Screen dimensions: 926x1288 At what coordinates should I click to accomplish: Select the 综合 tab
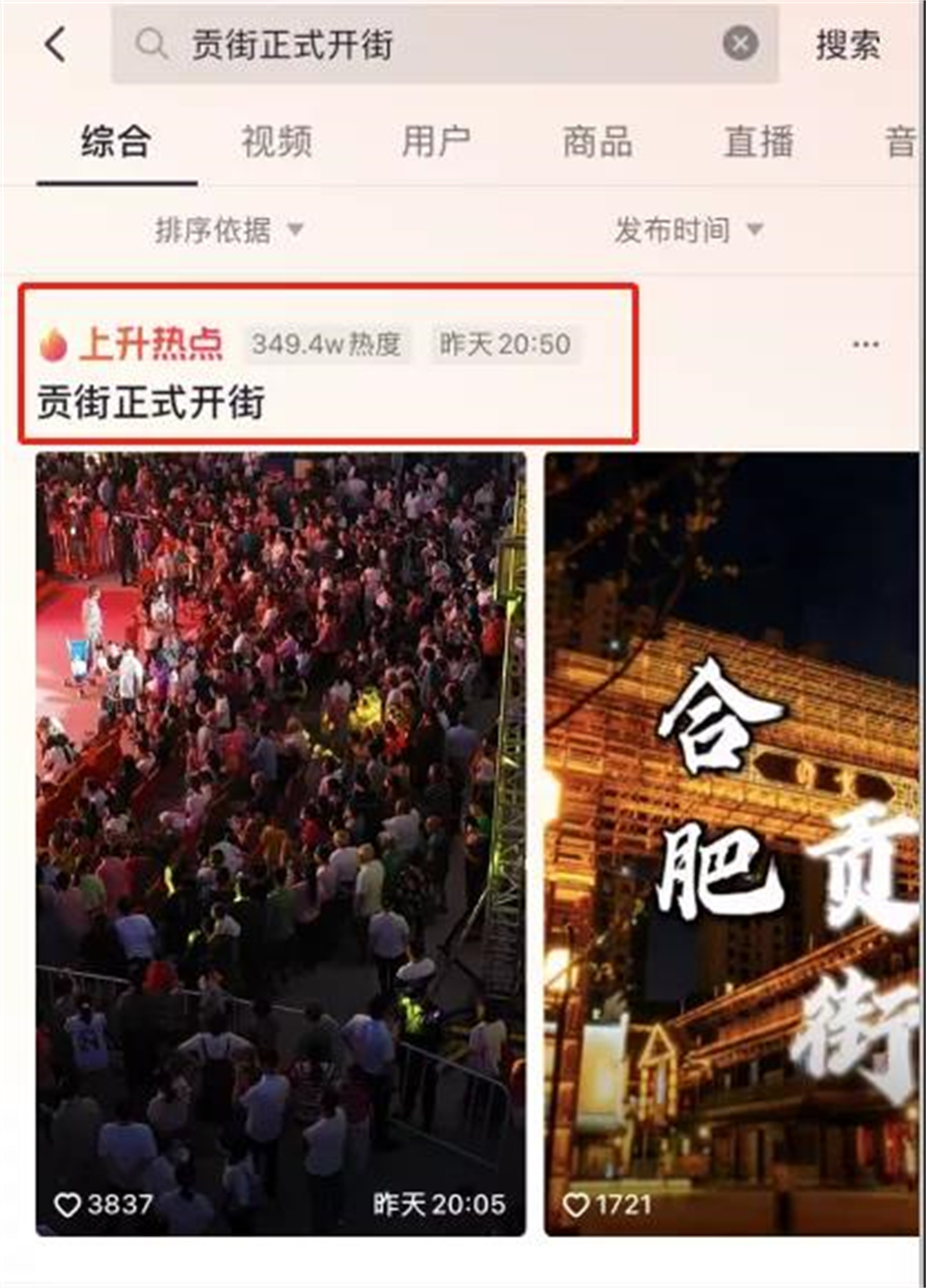(x=116, y=143)
